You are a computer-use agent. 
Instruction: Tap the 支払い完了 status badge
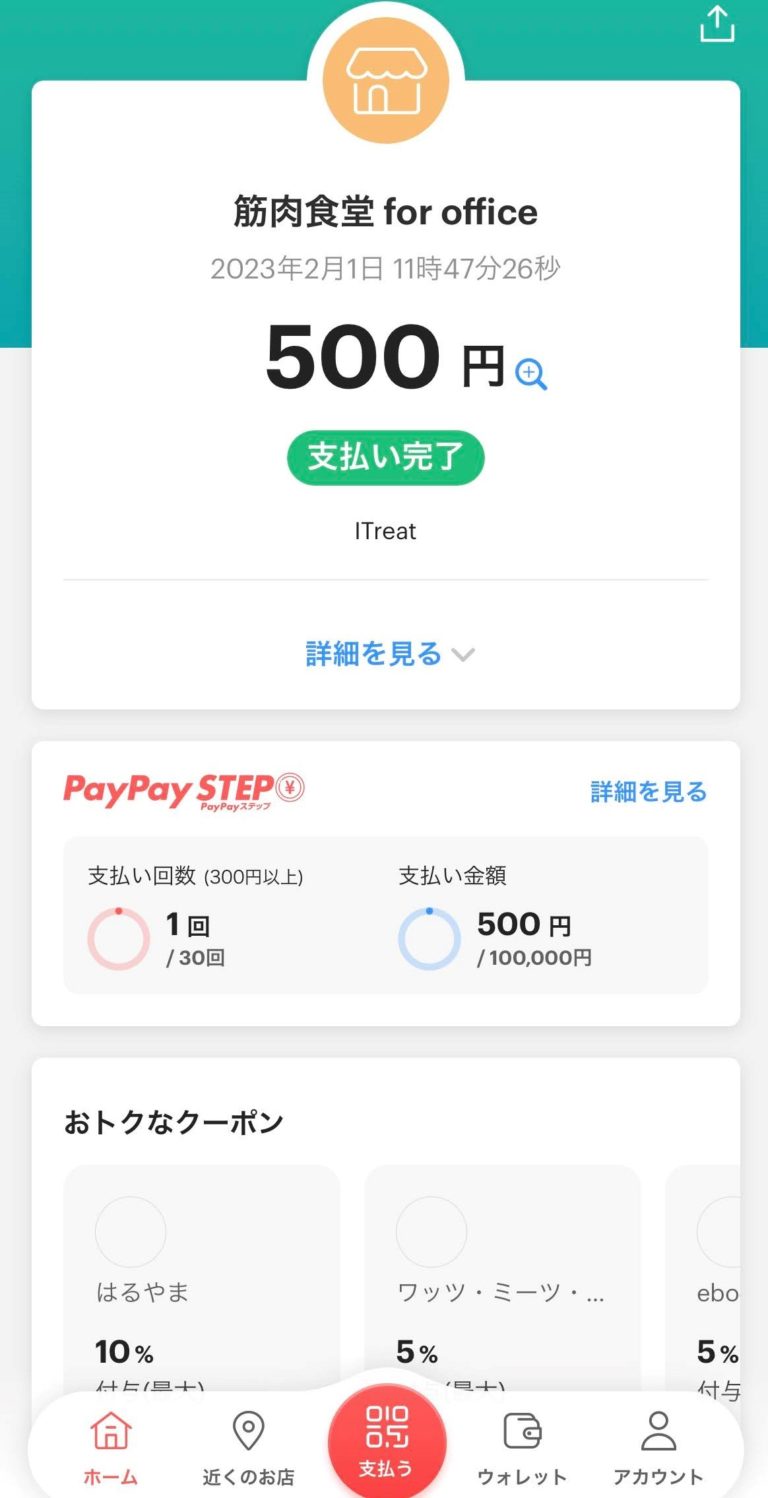385,457
